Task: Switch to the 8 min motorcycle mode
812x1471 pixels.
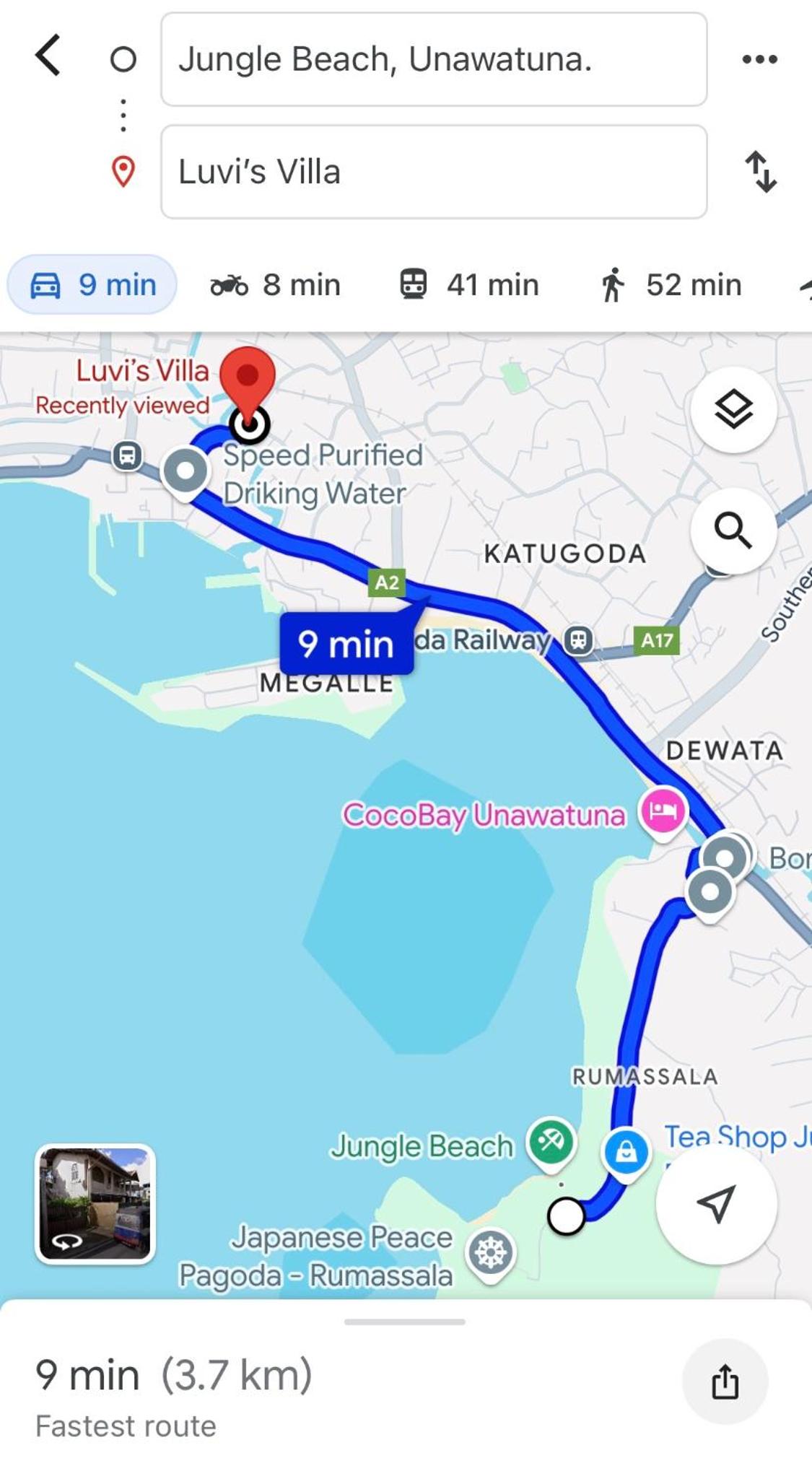Action: point(275,285)
